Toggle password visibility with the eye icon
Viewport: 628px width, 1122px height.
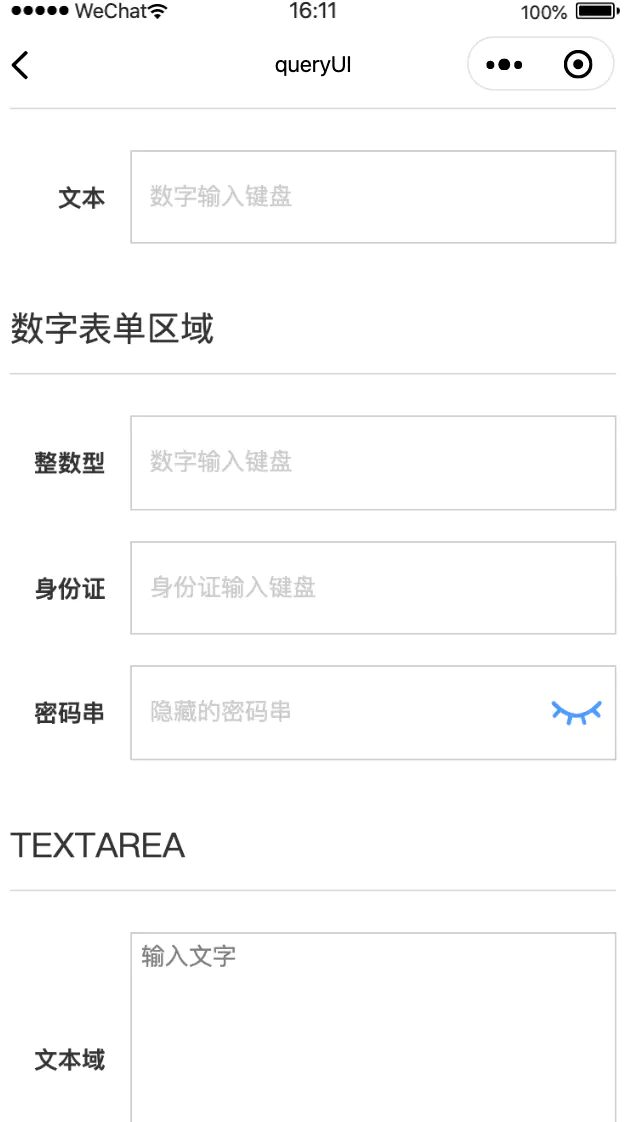pyautogui.click(x=577, y=712)
